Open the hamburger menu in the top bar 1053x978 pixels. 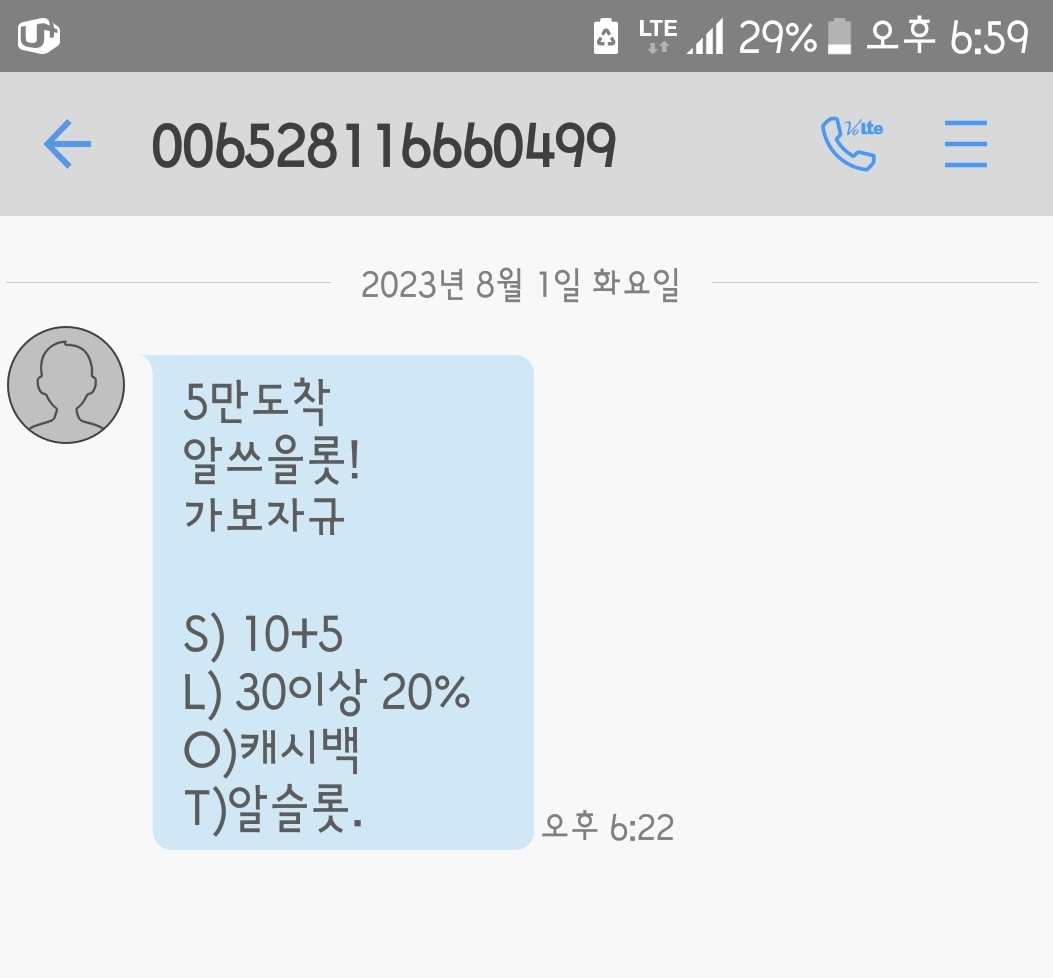pos(966,144)
